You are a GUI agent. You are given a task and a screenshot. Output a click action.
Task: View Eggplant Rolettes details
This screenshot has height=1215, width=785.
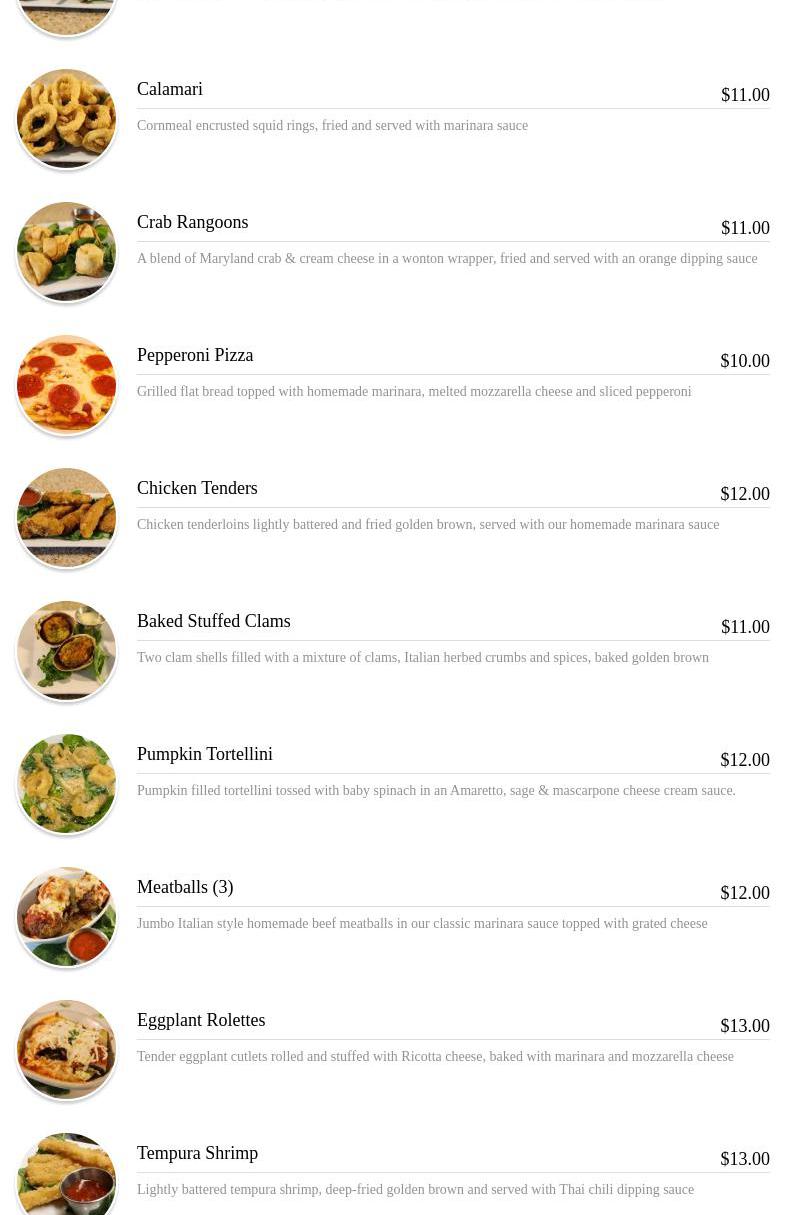pos(201,1021)
